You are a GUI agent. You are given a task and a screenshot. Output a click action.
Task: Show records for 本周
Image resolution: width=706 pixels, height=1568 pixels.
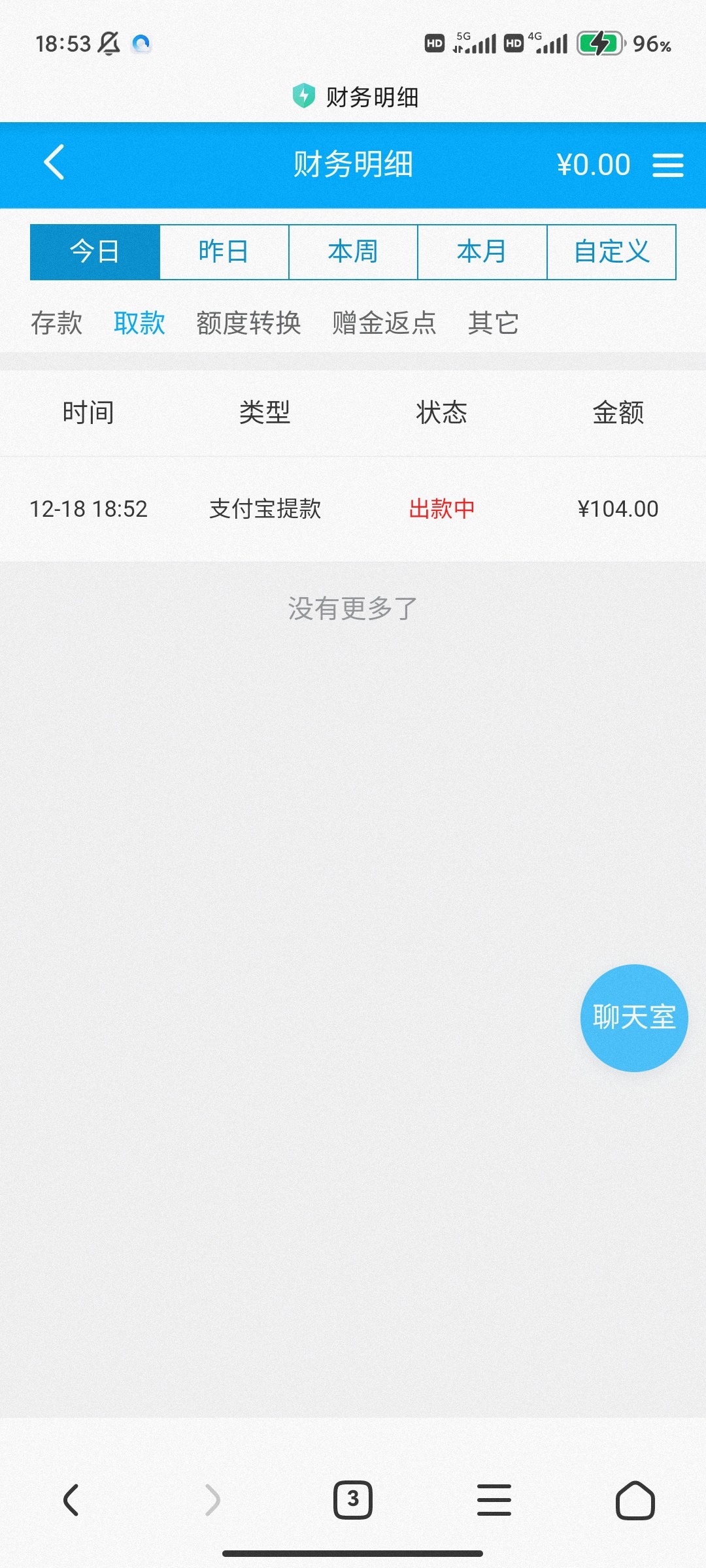click(x=353, y=252)
